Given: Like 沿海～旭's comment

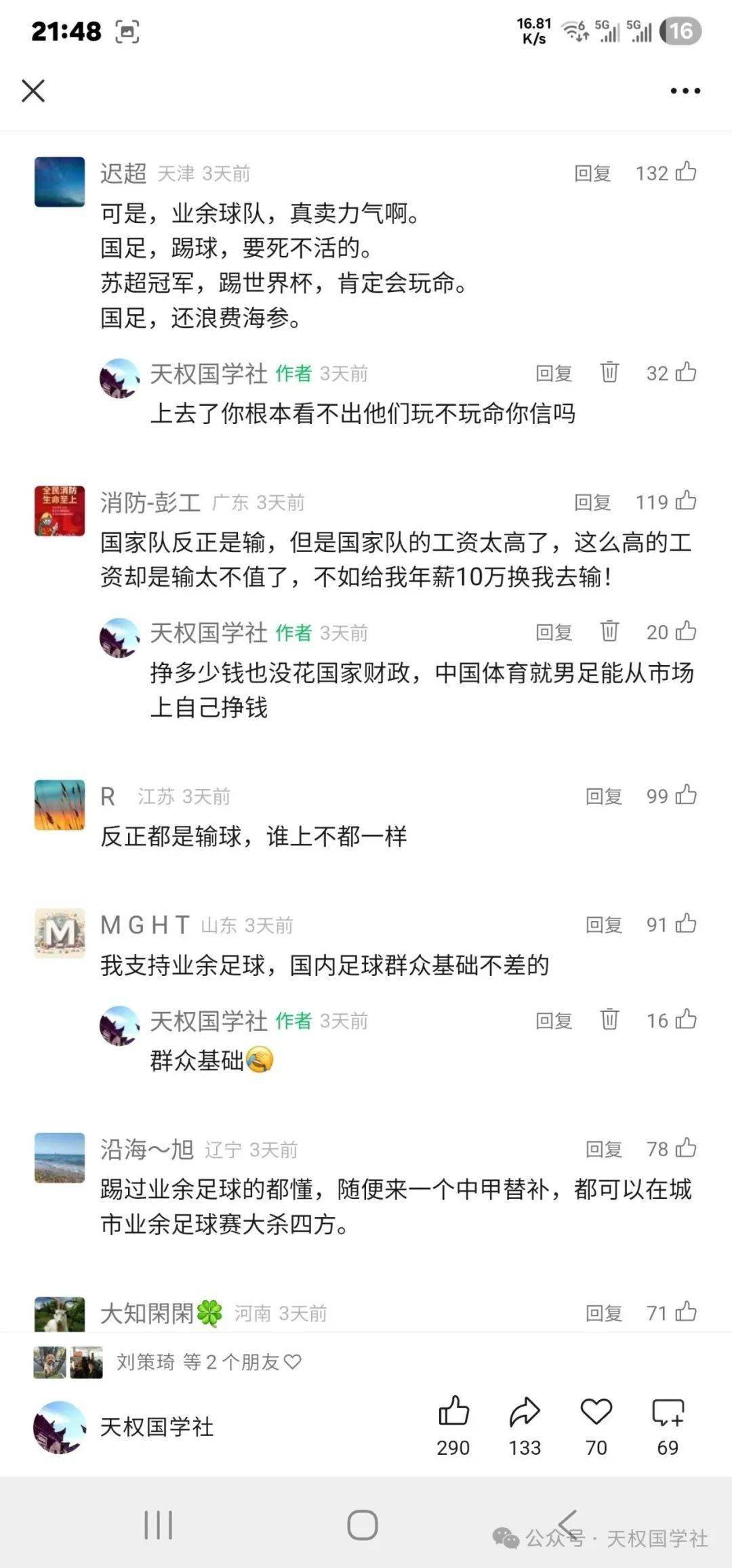Looking at the screenshot, I should click(x=686, y=1148).
